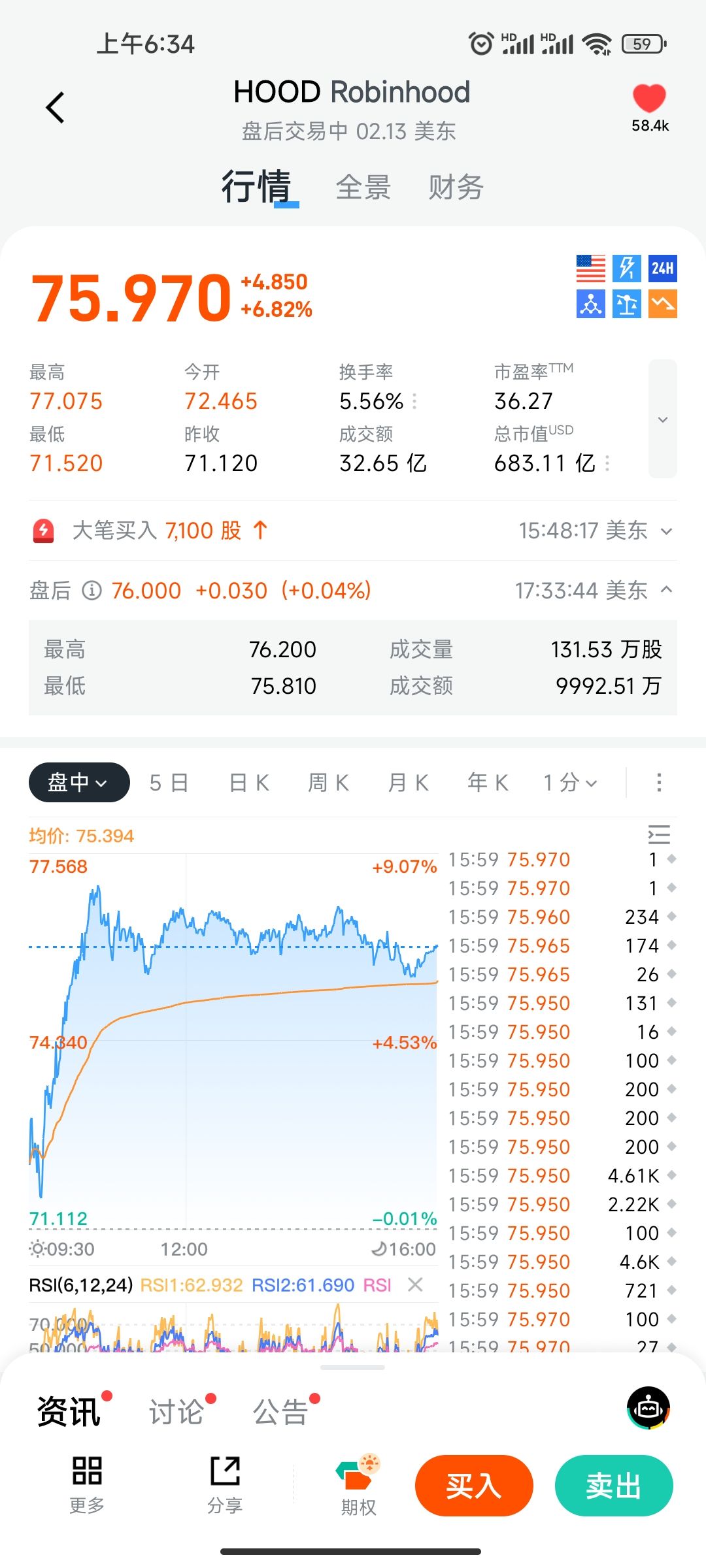The image size is (706, 1568).
Task: Open chart settings three-dot menu
Action: point(659,782)
